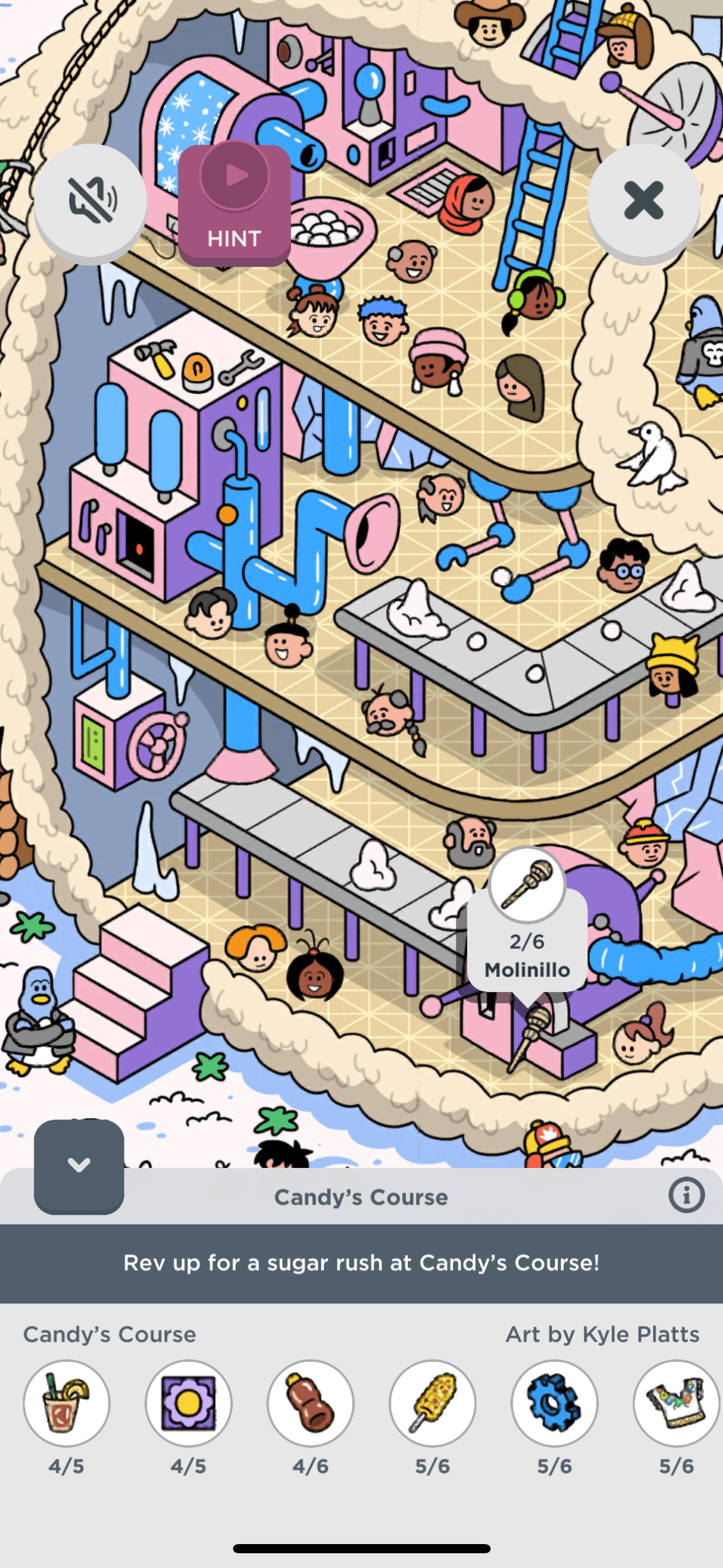This screenshot has width=723, height=1568.
Task: Select the embroidered blouse item
Action: click(676, 1404)
